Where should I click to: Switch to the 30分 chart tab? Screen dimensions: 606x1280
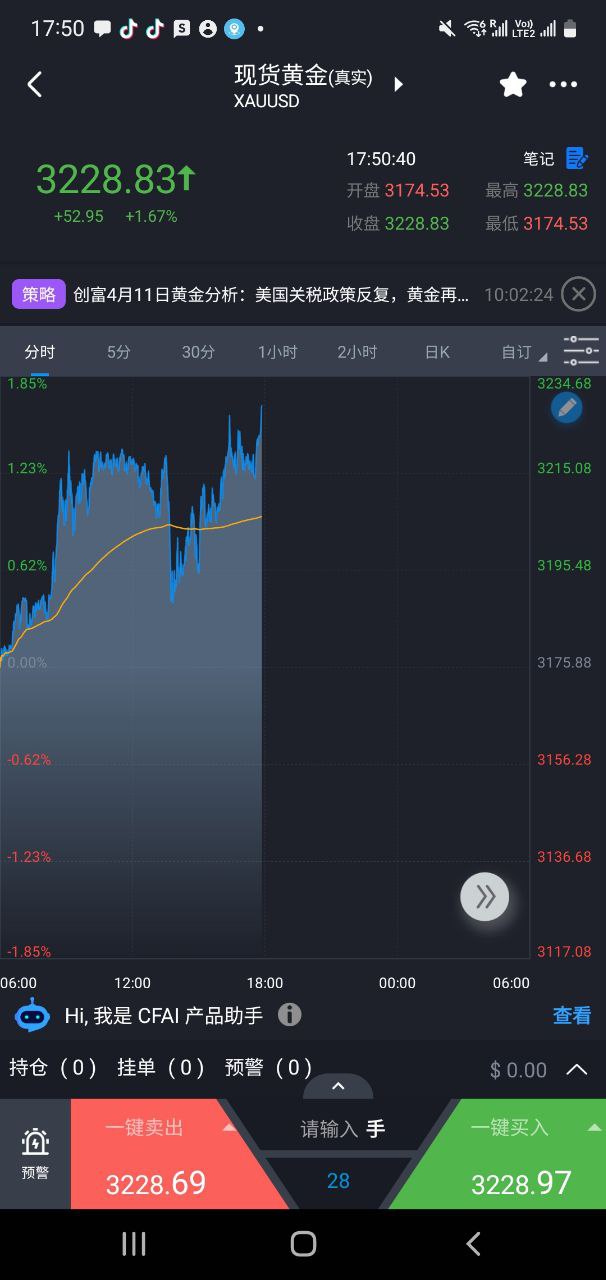(x=198, y=352)
